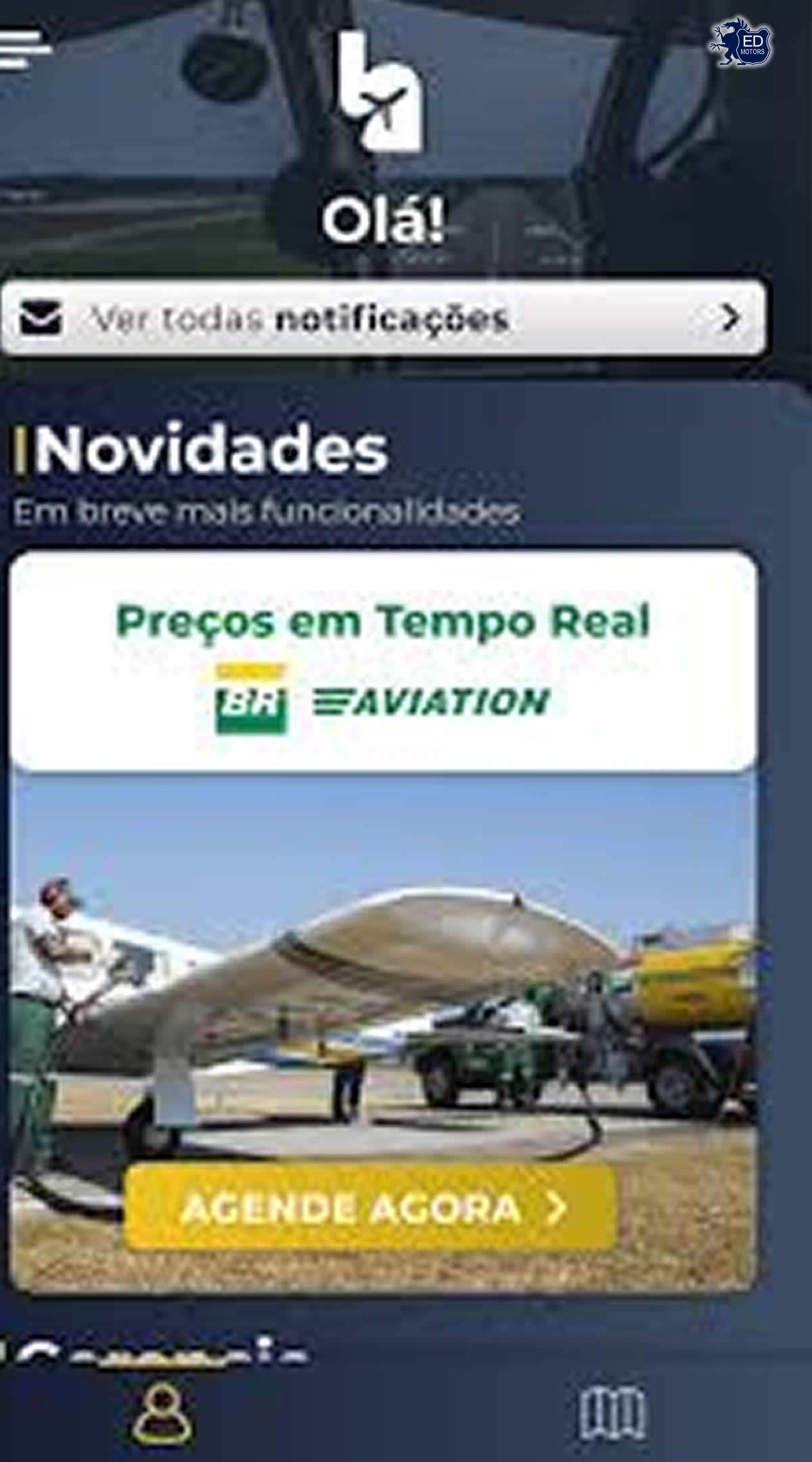Tap the AGENDE AGORA button
Screen dimensions: 812x1462
(370, 1208)
